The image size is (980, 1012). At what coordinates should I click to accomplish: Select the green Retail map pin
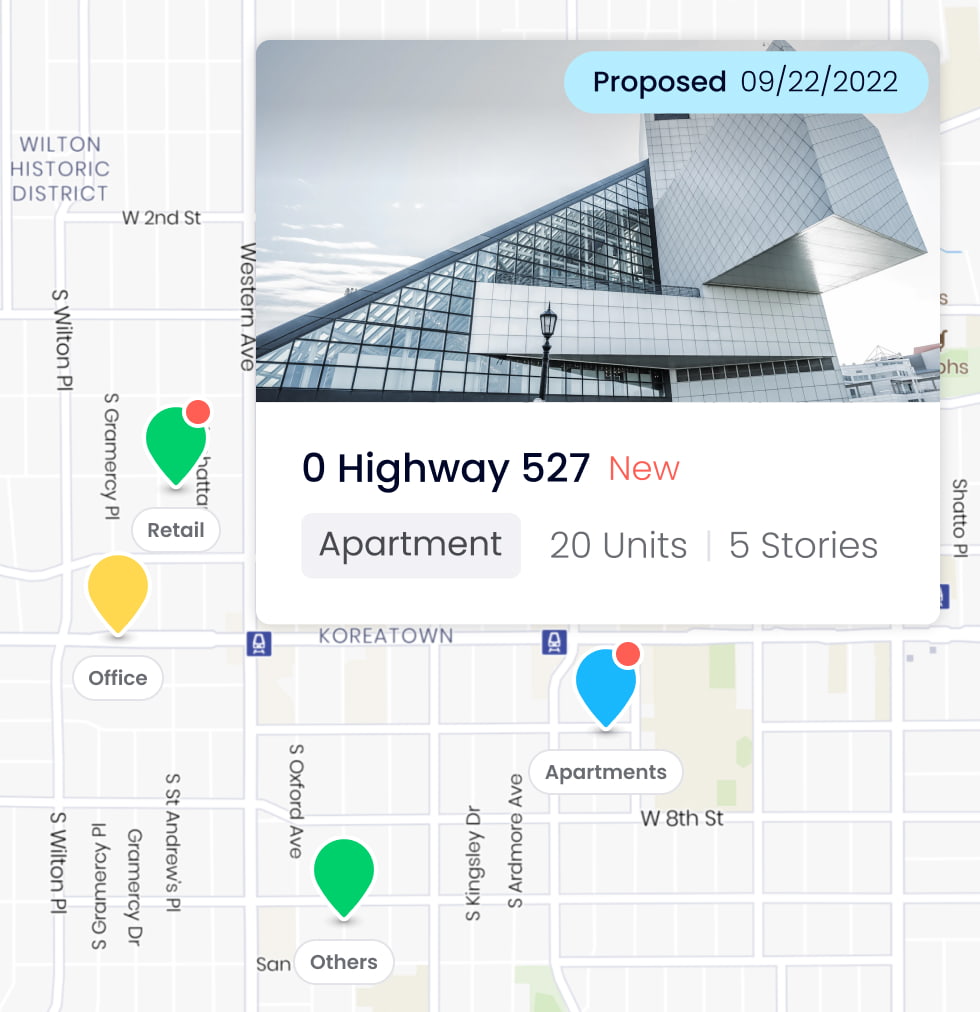(176, 442)
